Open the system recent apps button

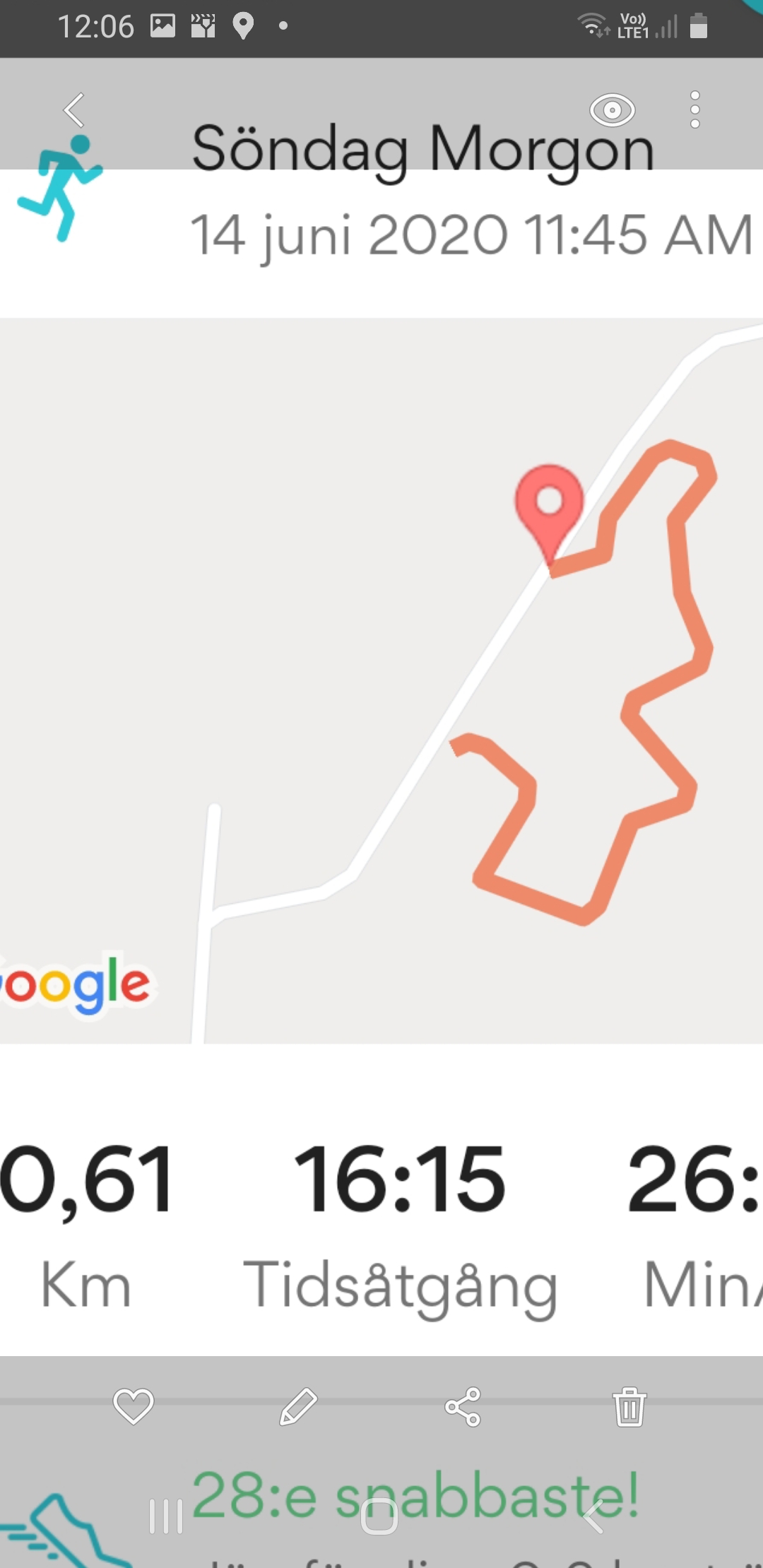pos(166,1516)
